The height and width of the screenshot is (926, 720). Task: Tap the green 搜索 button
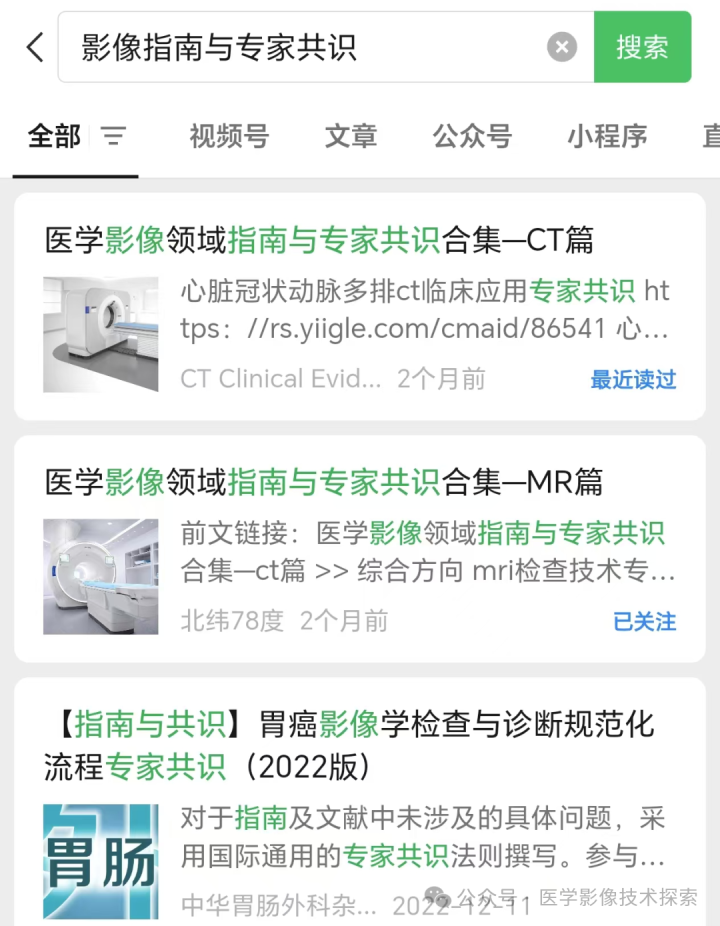pos(642,47)
